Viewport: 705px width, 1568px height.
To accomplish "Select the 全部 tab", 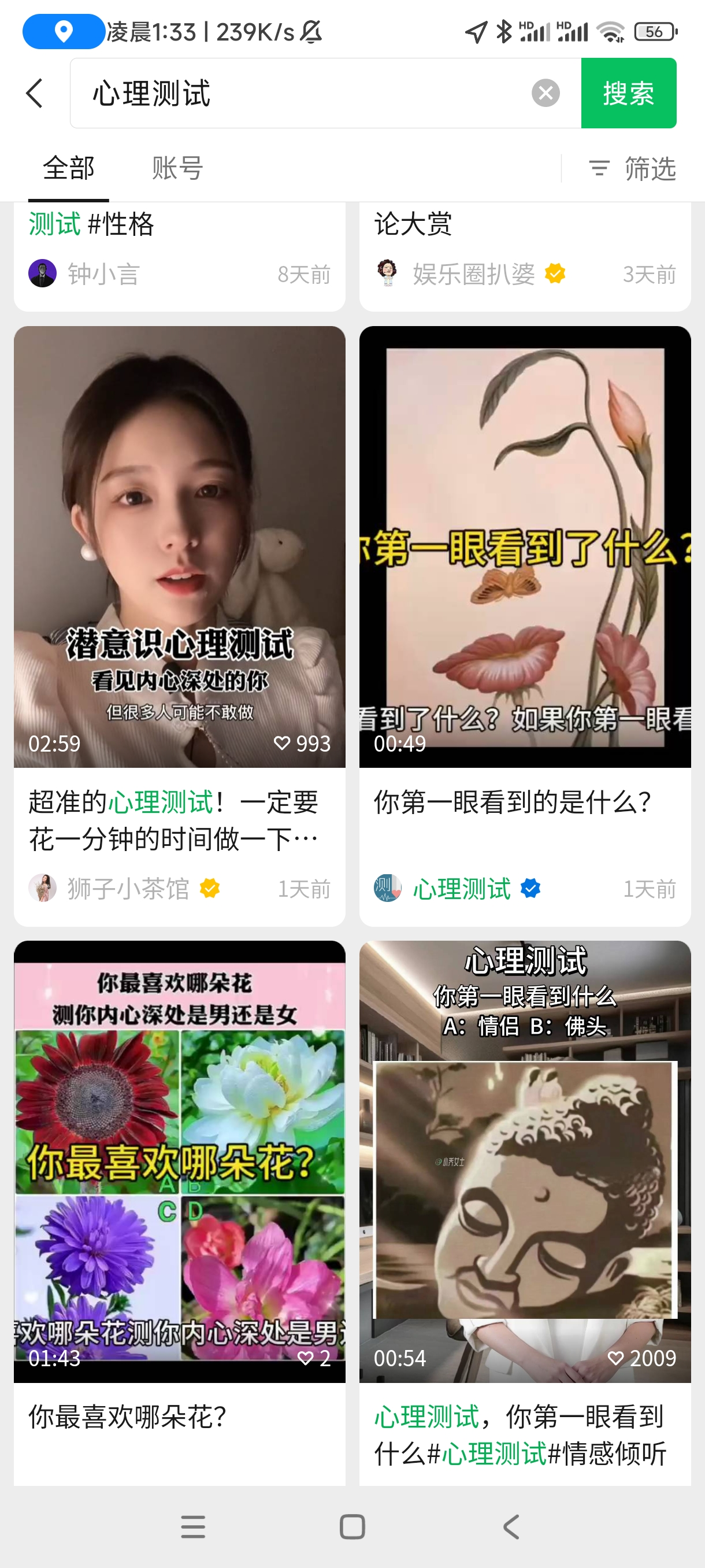I will pyautogui.click(x=68, y=168).
